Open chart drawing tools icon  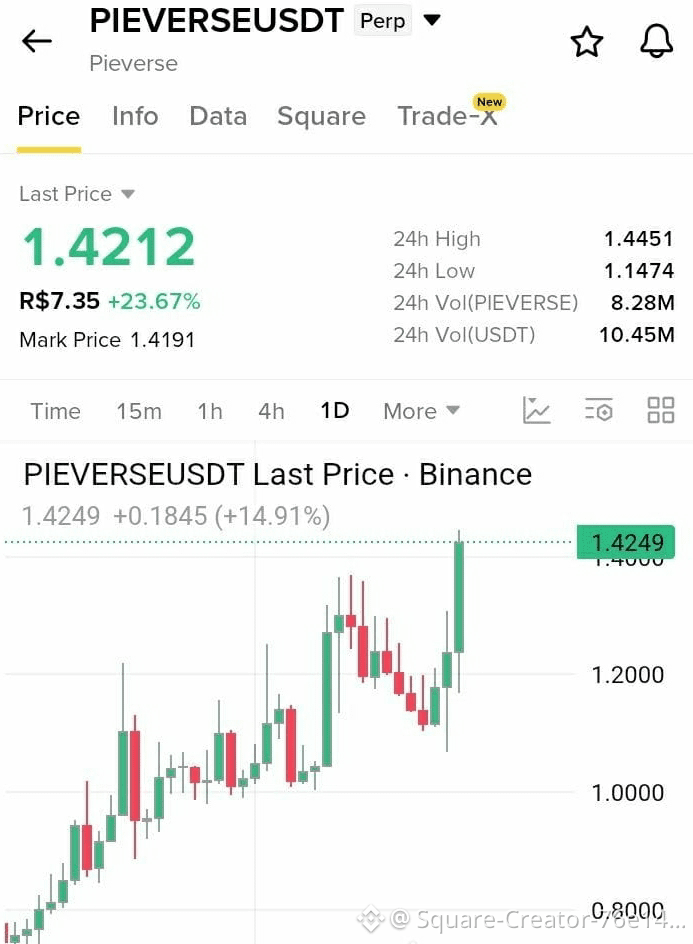coord(536,410)
